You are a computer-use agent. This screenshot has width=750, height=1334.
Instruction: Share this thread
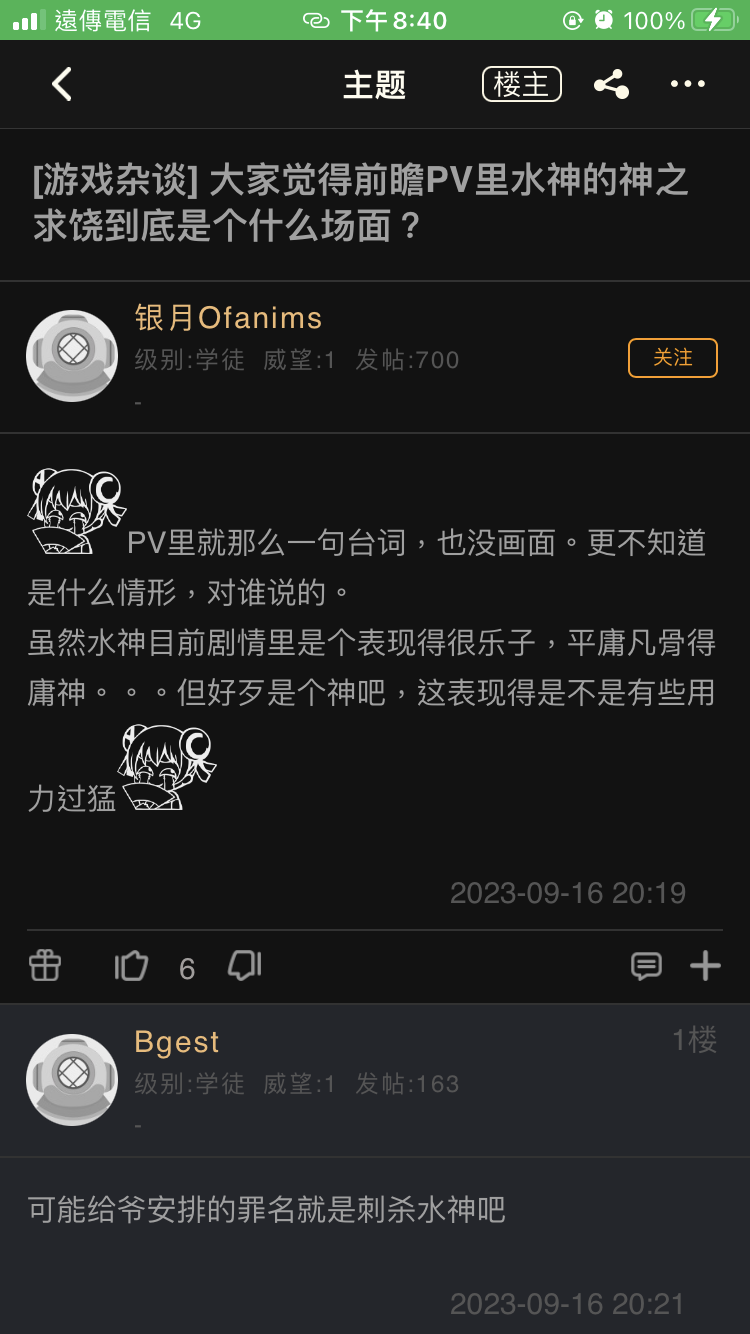click(x=611, y=85)
